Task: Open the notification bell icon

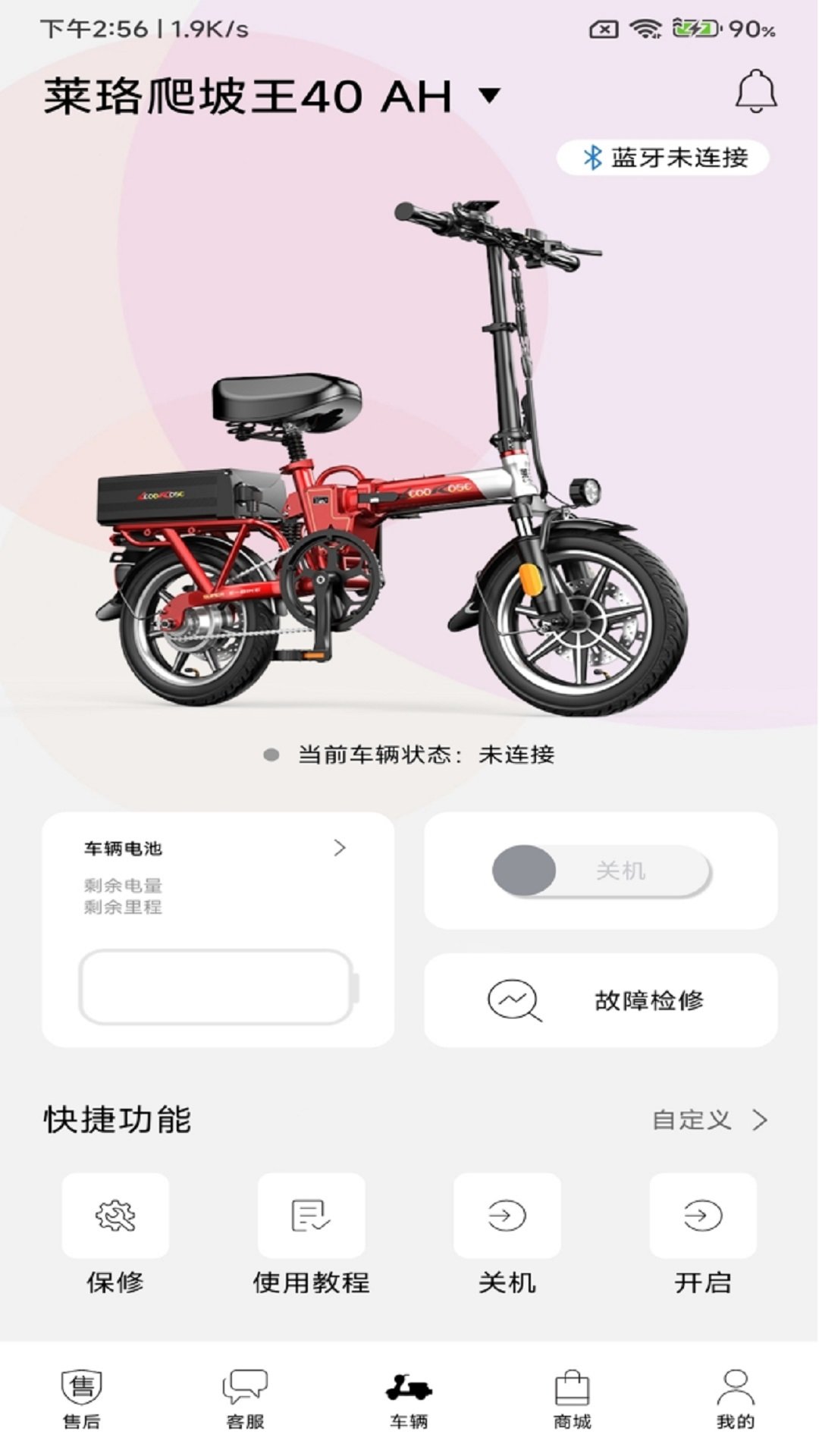Action: [756, 91]
